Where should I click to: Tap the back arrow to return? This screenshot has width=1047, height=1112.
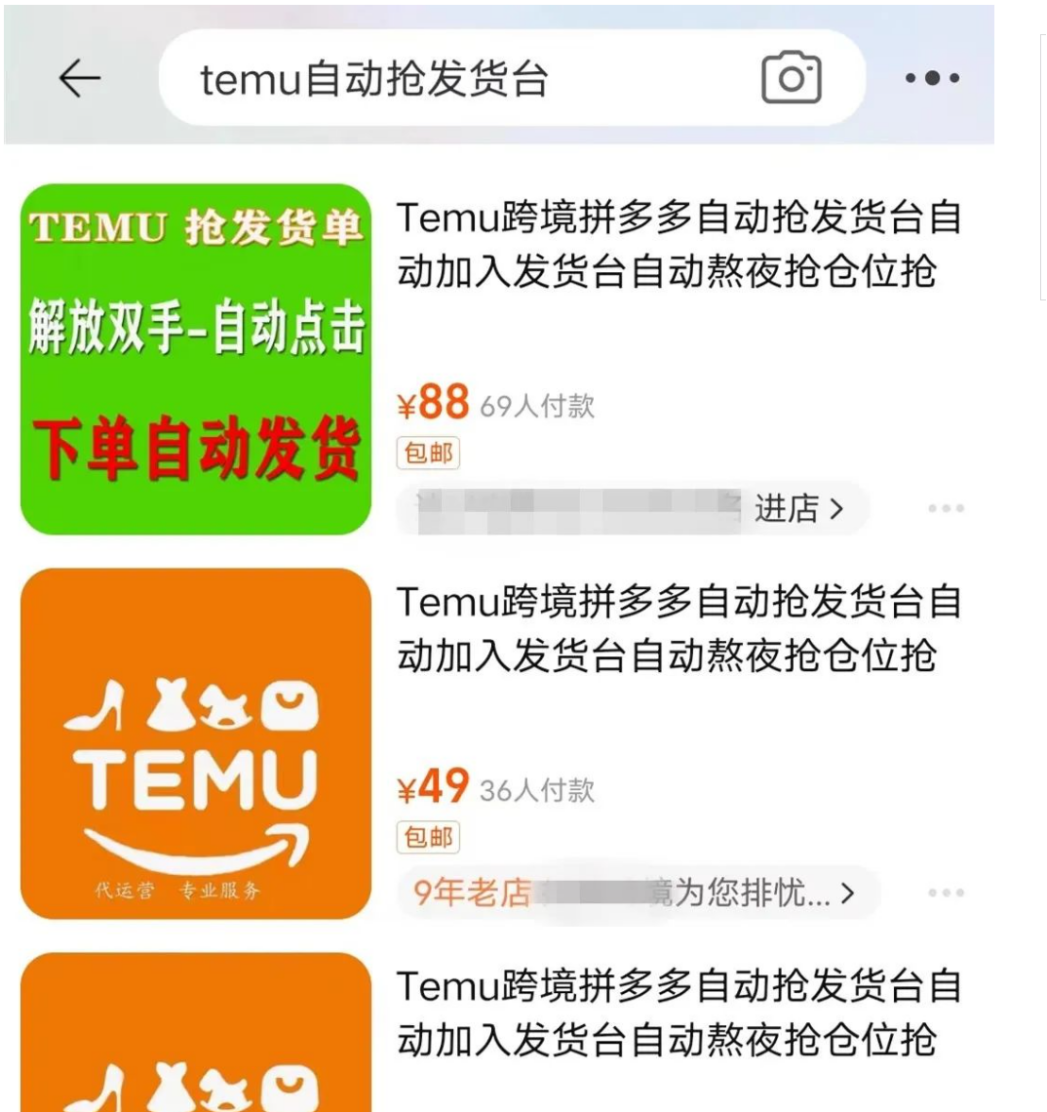coord(80,78)
